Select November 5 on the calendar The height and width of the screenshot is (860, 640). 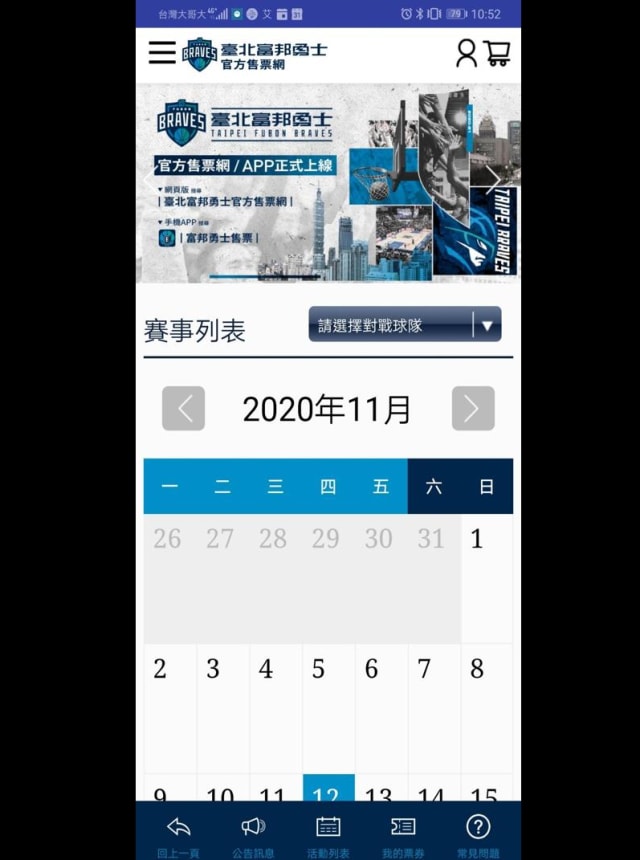click(x=328, y=706)
